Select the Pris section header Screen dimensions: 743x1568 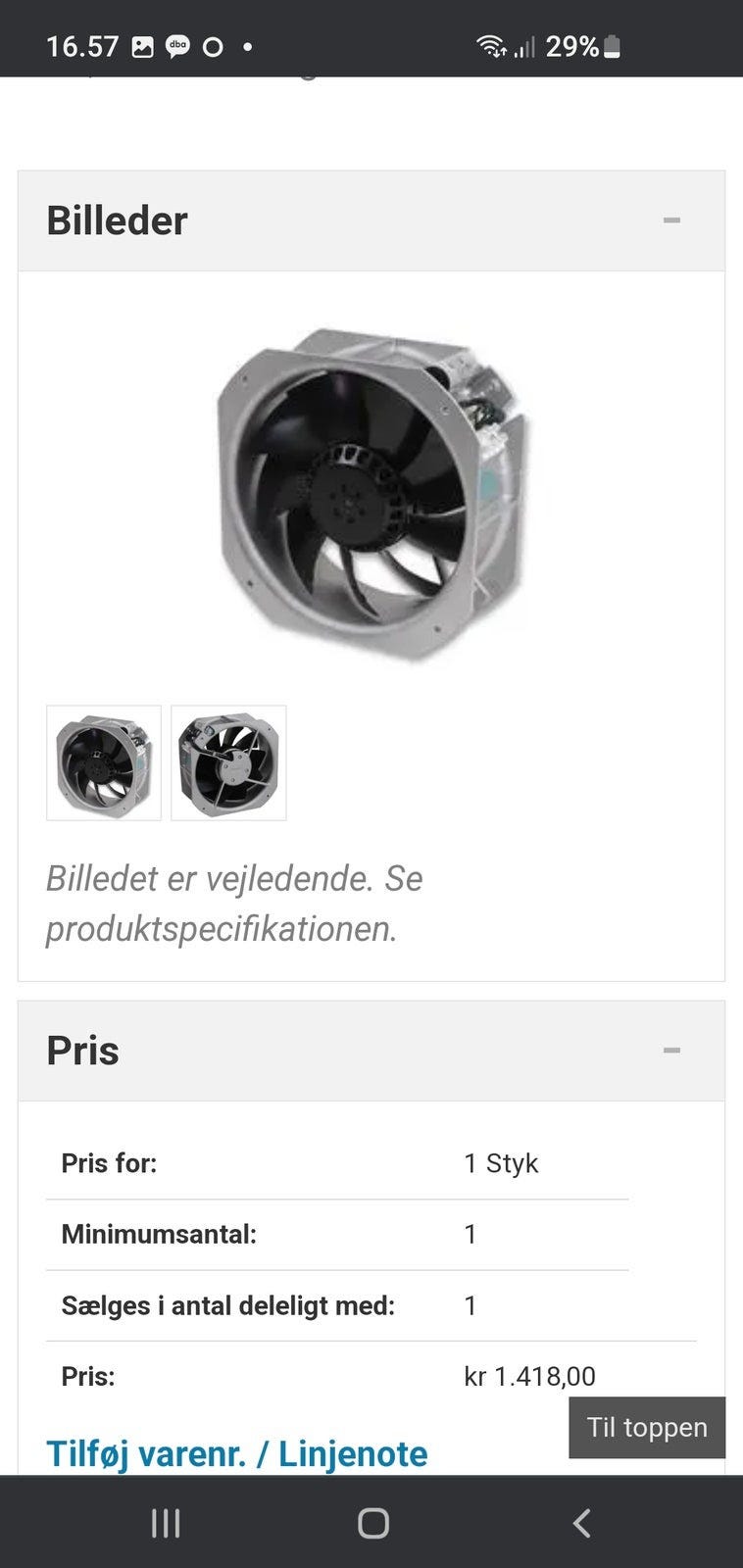tap(83, 1050)
